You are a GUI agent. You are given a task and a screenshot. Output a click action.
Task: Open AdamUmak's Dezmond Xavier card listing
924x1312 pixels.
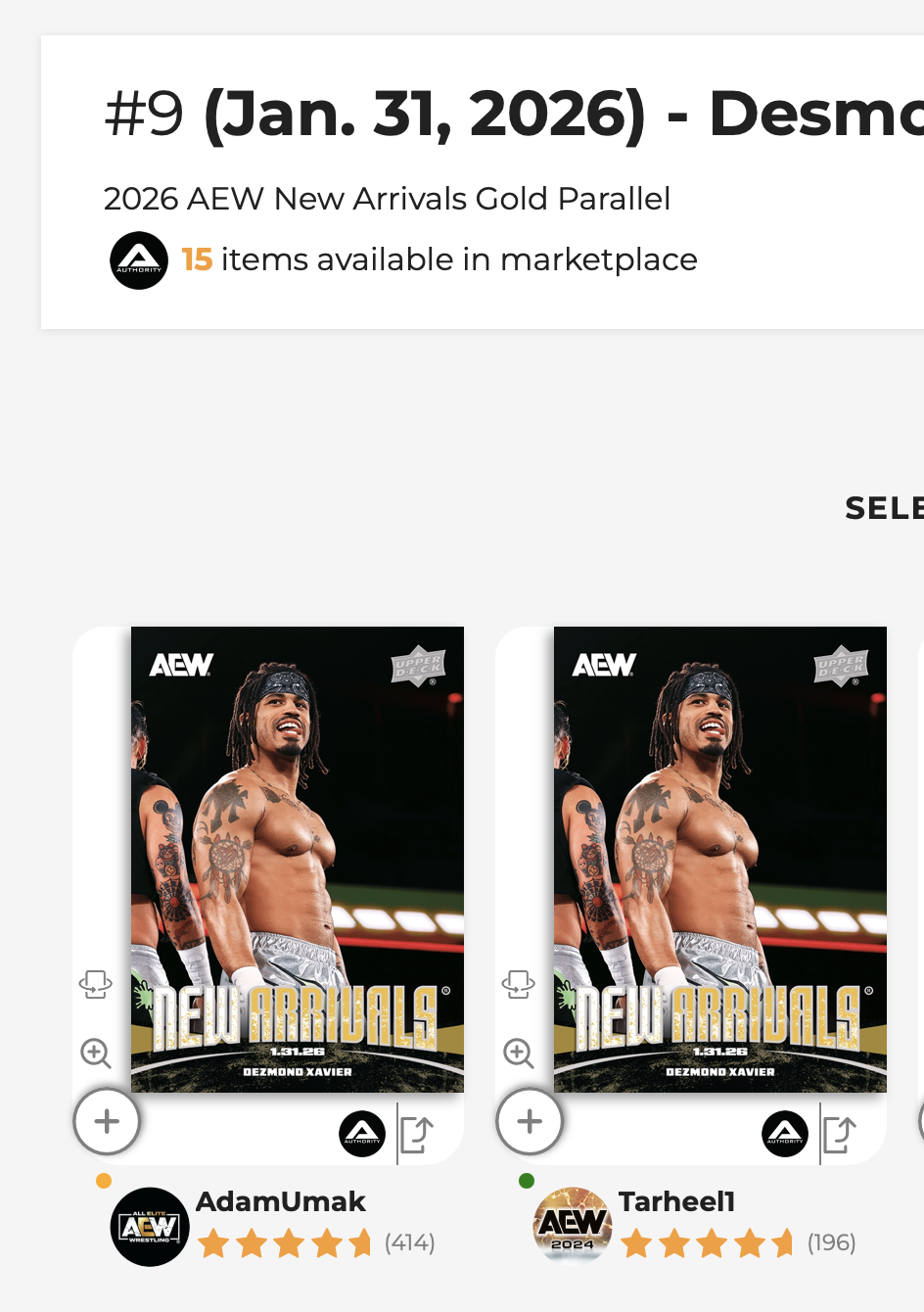298,859
